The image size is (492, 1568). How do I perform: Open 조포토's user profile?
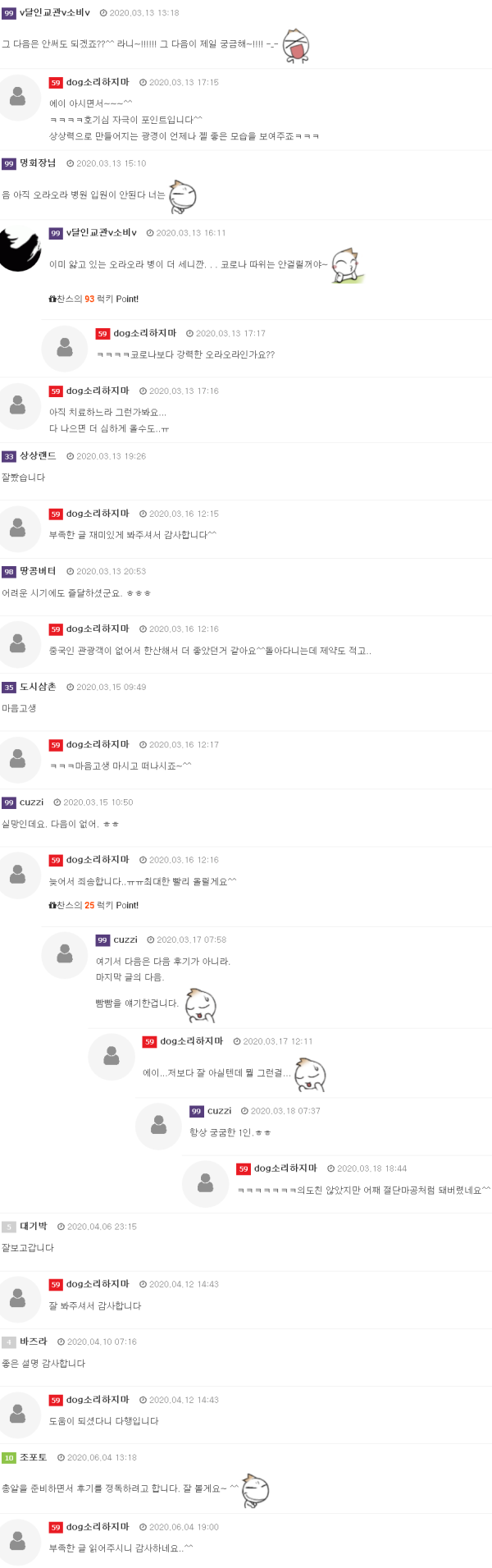[34, 1457]
